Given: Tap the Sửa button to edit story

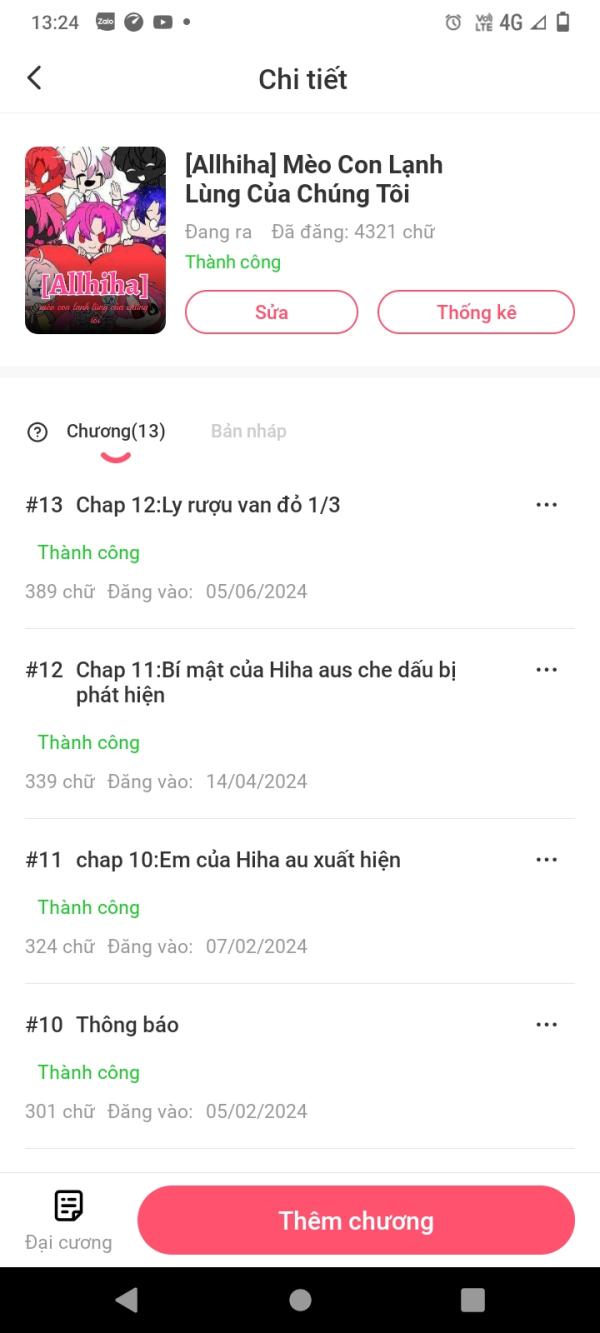Looking at the screenshot, I should 271,312.
